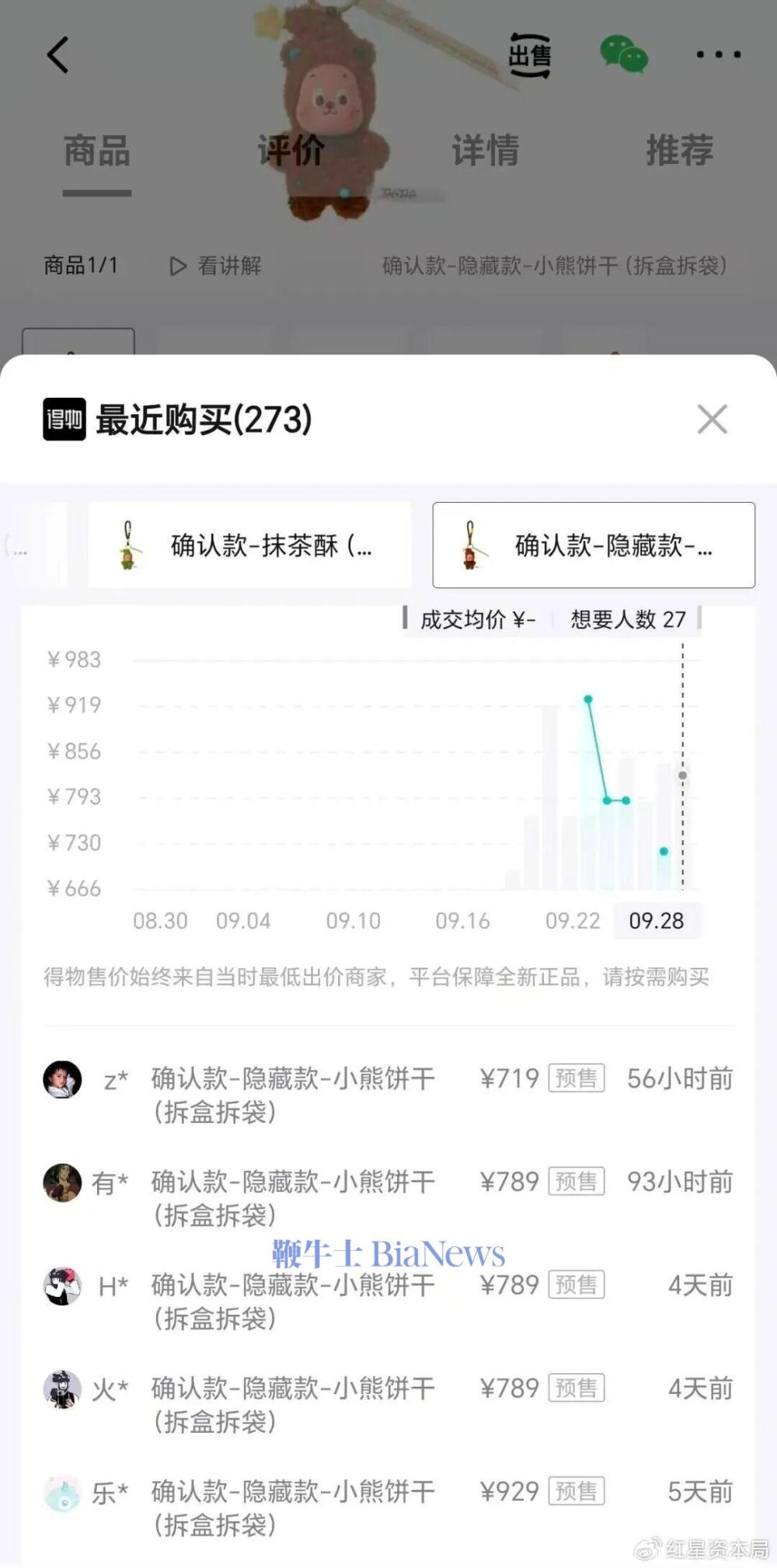Switch to the 详情 tab
The width and height of the screenshot is (777, 1568).
[x=486, y=151]
